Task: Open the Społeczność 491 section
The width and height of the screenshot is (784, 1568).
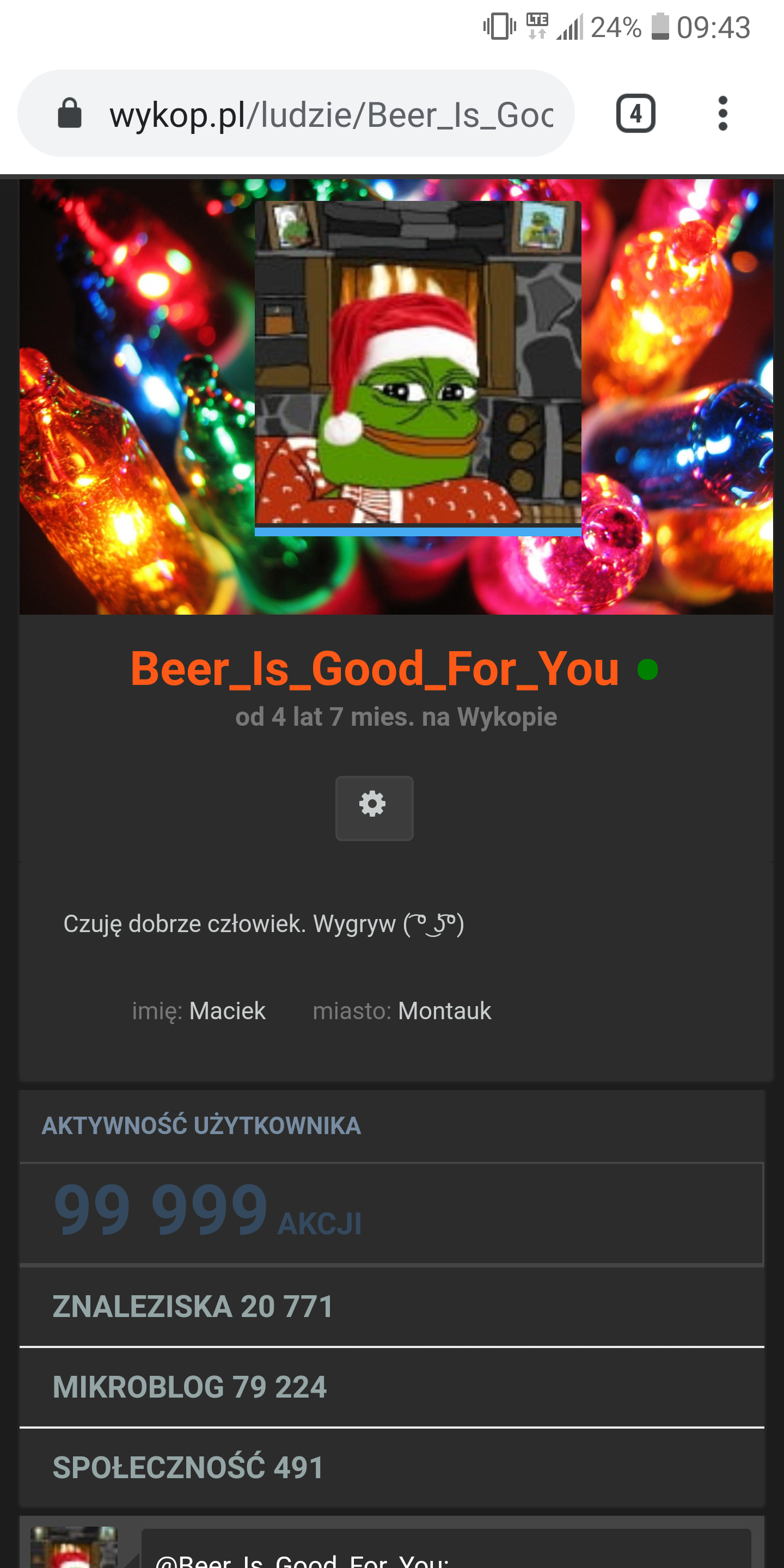Action: pyautogui.click(x=188, y=1467)
